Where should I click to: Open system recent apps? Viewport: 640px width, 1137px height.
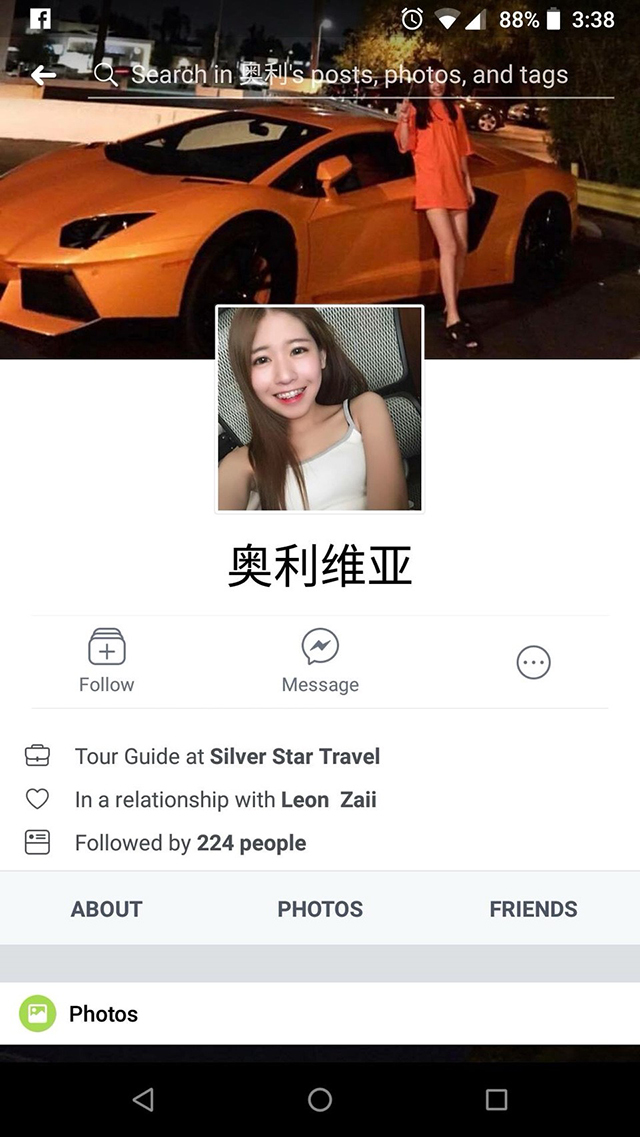point(496,1100)
